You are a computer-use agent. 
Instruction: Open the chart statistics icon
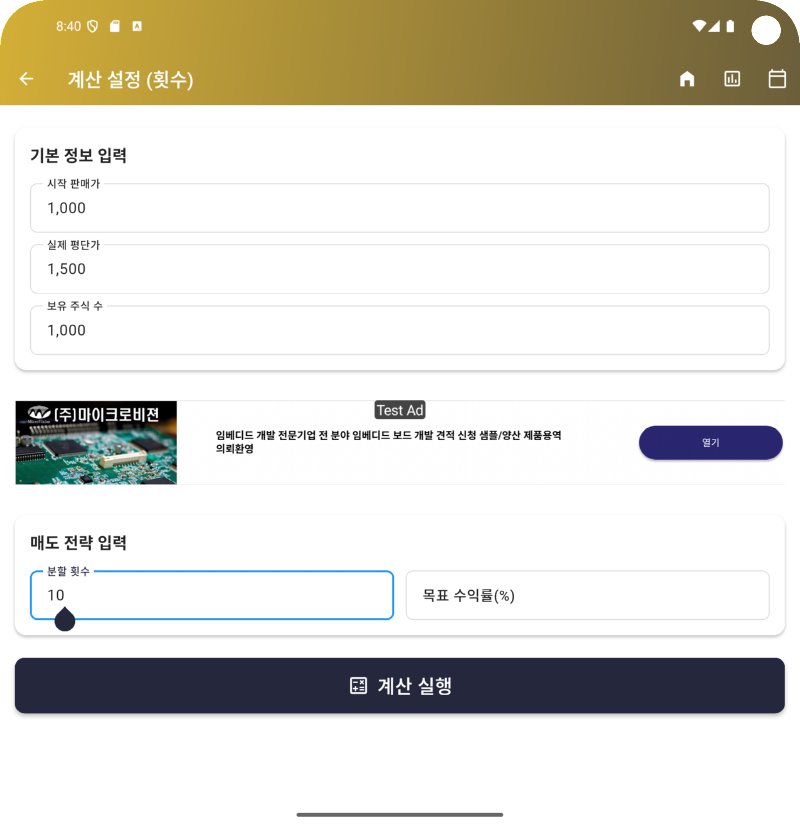tap(732, 79)
